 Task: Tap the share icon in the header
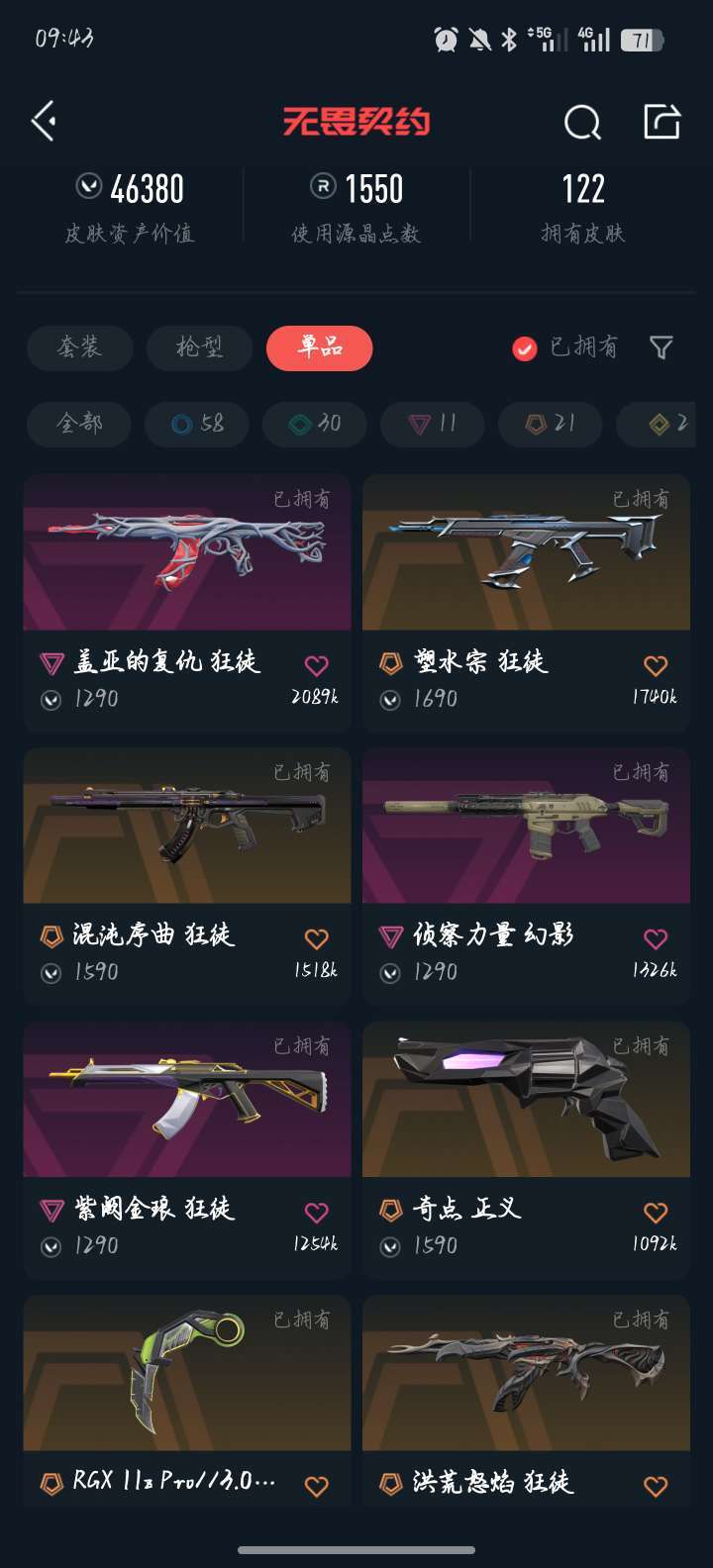coord(662,122)
